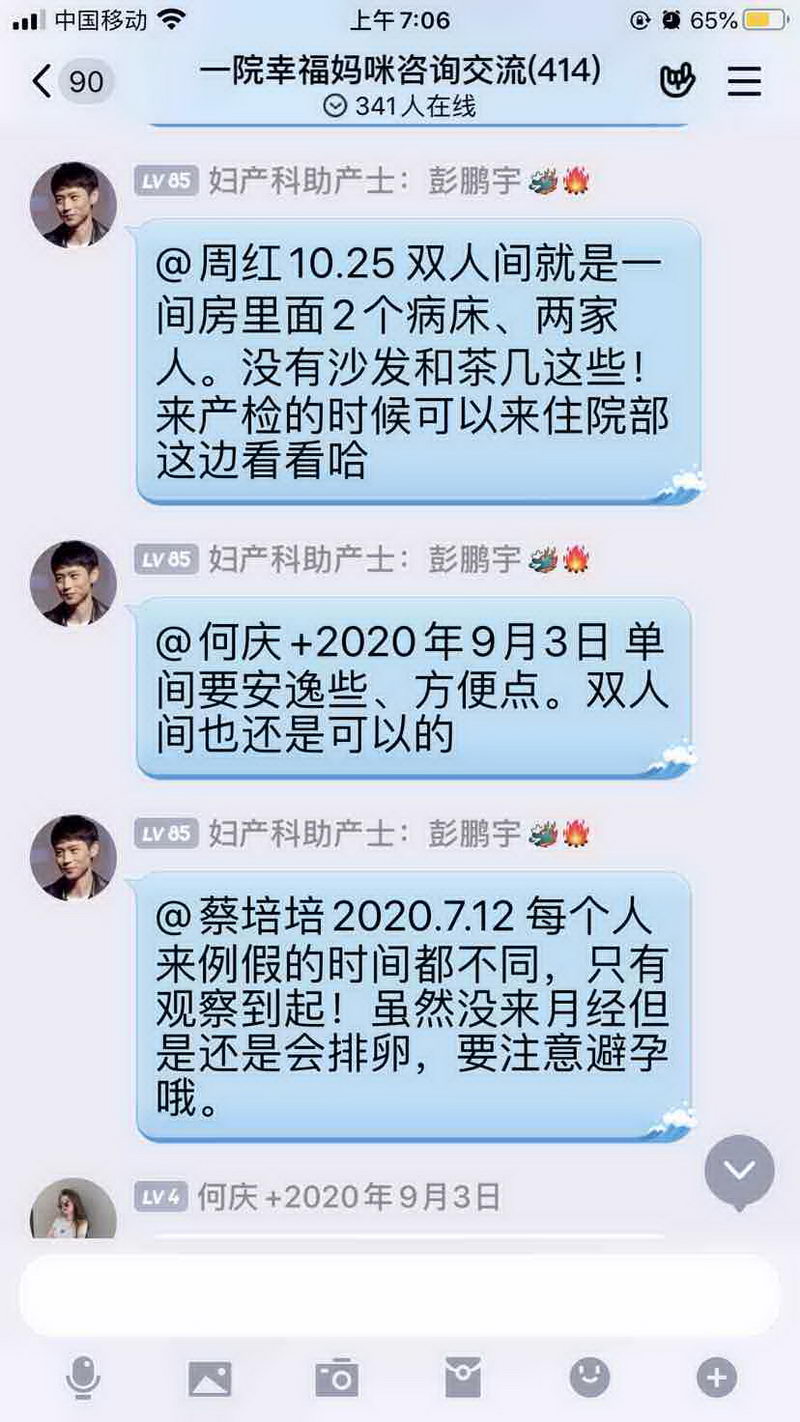Screen dimensions: 800x1422
Task: Open the photo gallery picker
Action: coord(210,1378)
